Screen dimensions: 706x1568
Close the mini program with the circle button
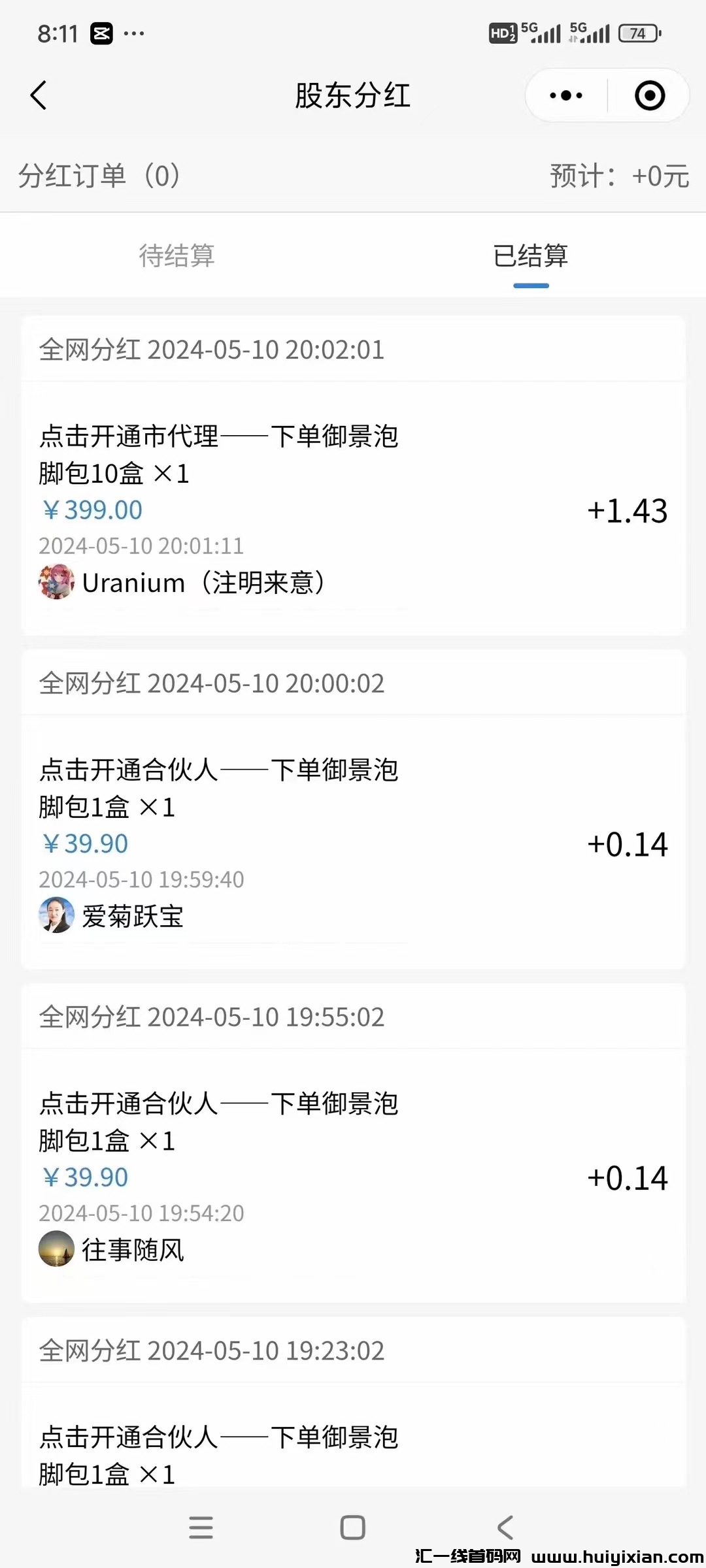pyautogui.click(x=650, y=95)
